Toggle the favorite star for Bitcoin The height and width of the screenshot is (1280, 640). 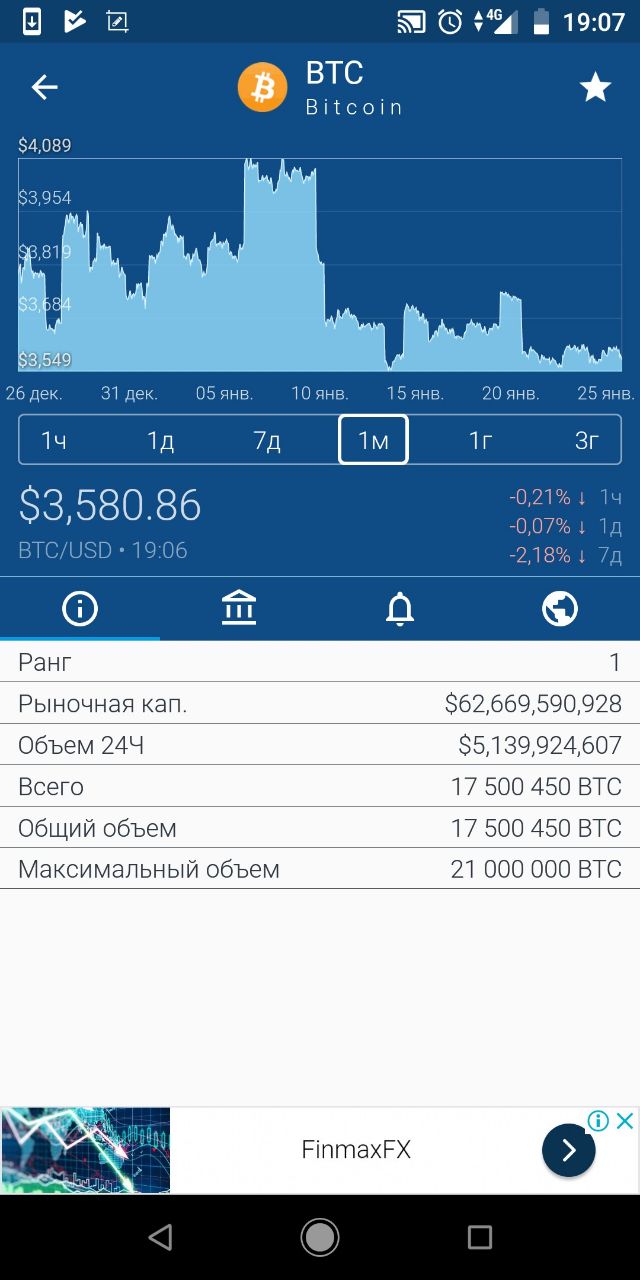click(595, 88)
